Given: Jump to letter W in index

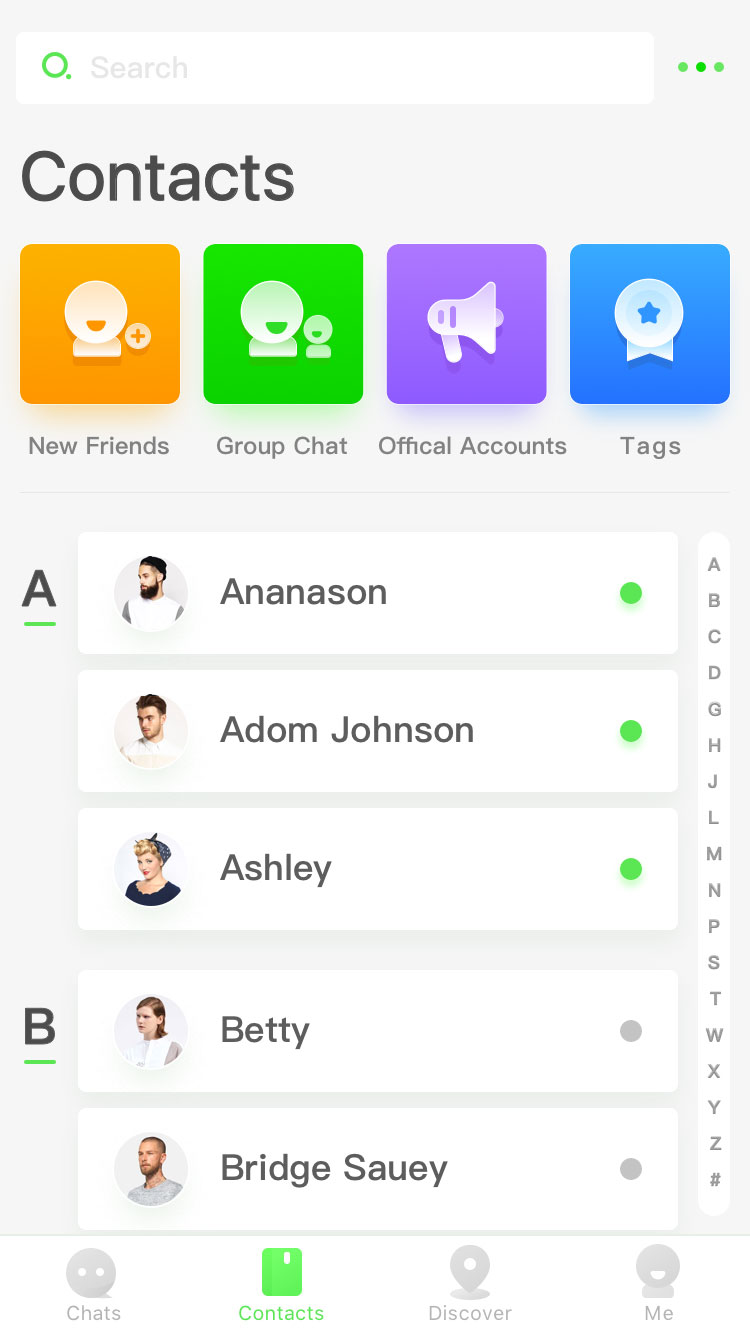Looking at the screenshot, I should [x=714, y=1035].
